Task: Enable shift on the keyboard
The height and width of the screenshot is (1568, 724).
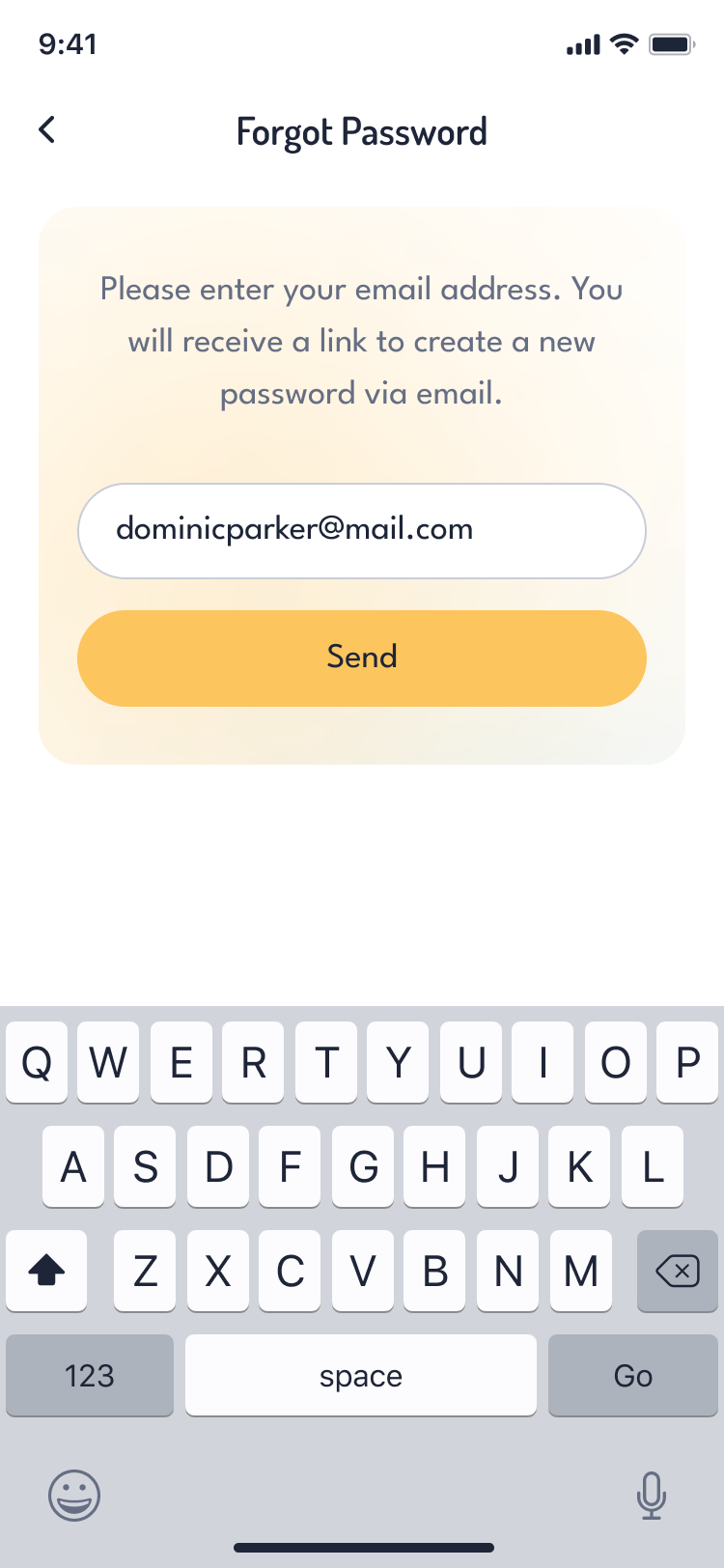Action: (x=46, y=1271)
